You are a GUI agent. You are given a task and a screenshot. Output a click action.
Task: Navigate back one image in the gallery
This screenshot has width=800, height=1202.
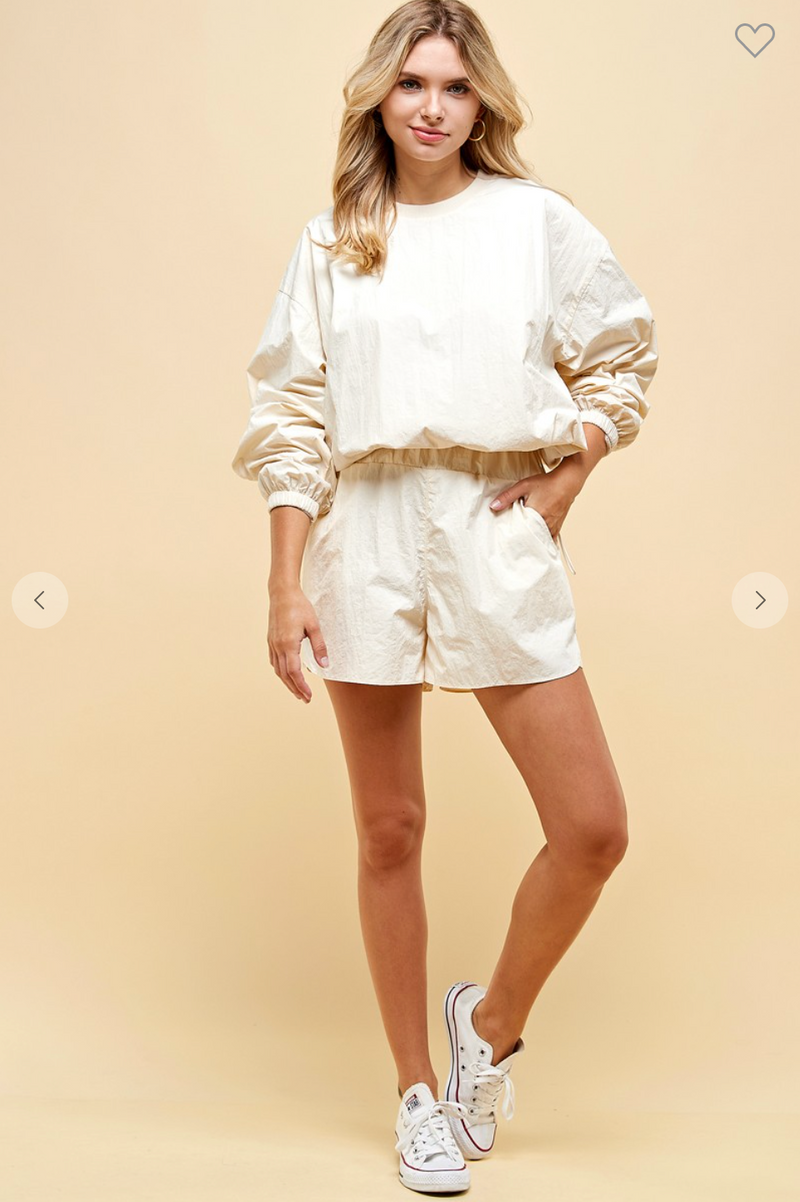40,600
